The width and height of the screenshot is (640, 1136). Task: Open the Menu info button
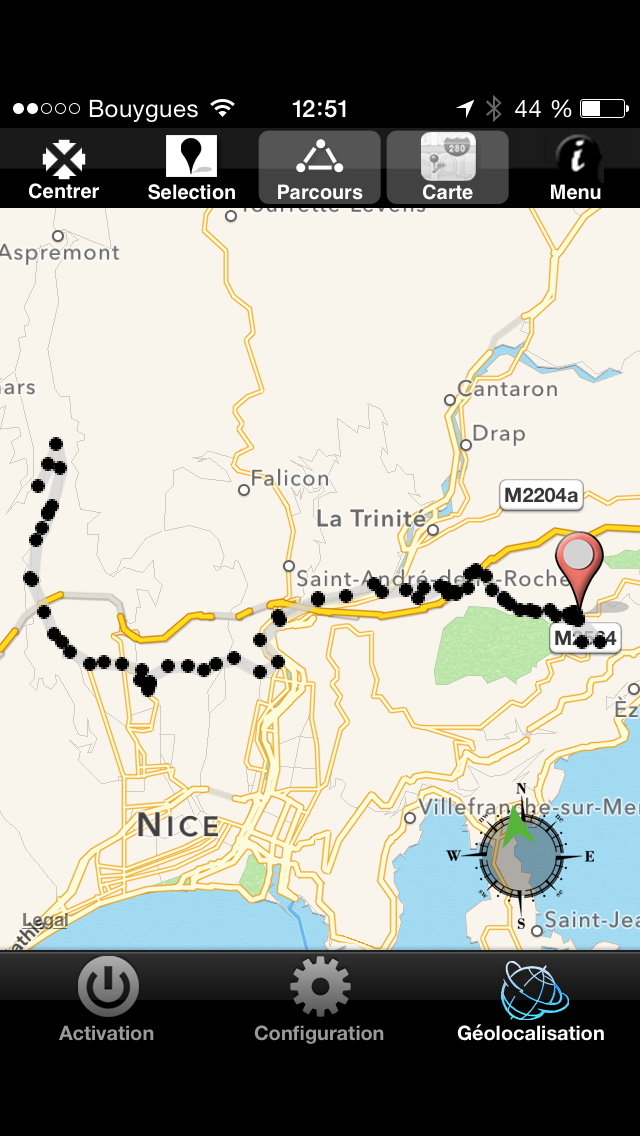pyautogui.click(x=576, y=168)
